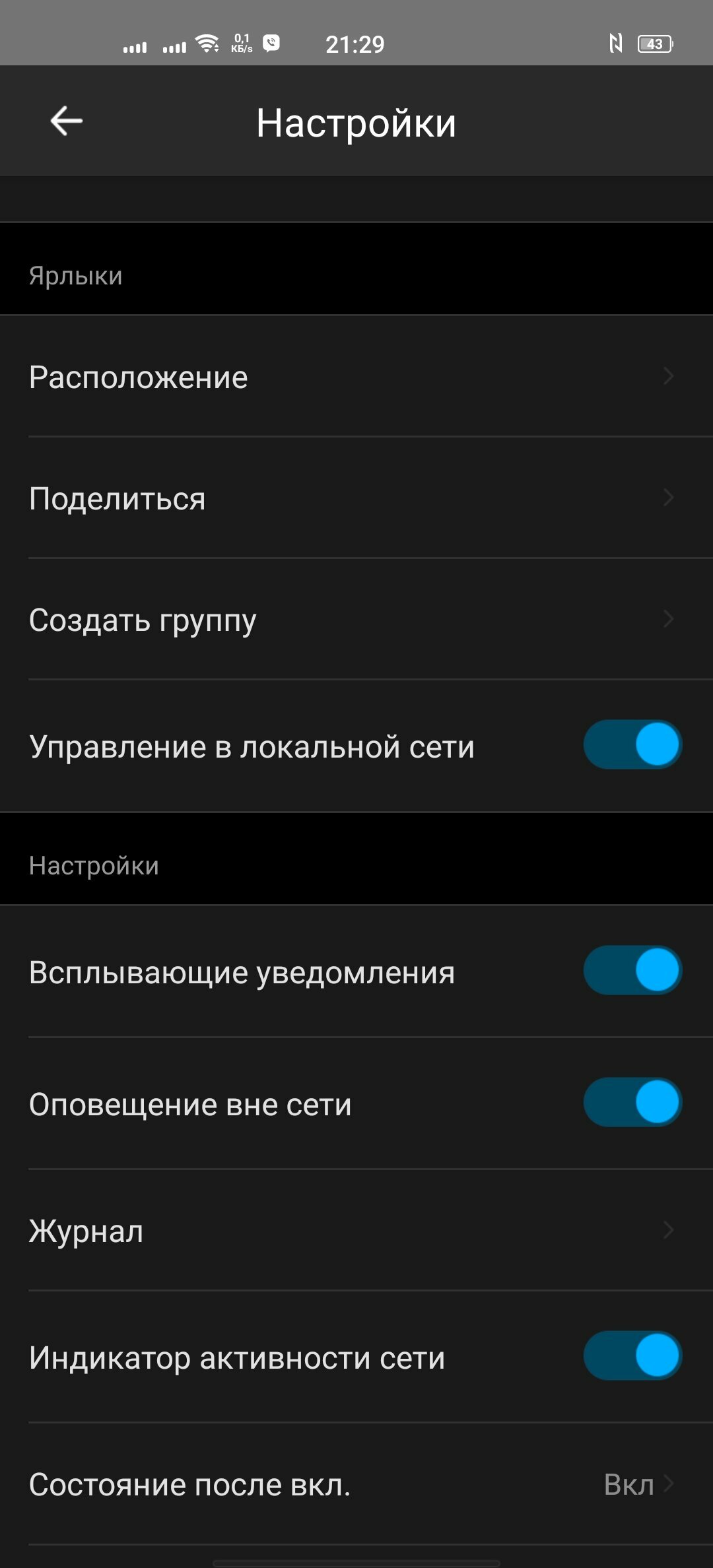Open Создать группу
Viewport: 713px width, 1568px height.
(x=356, y=619)
